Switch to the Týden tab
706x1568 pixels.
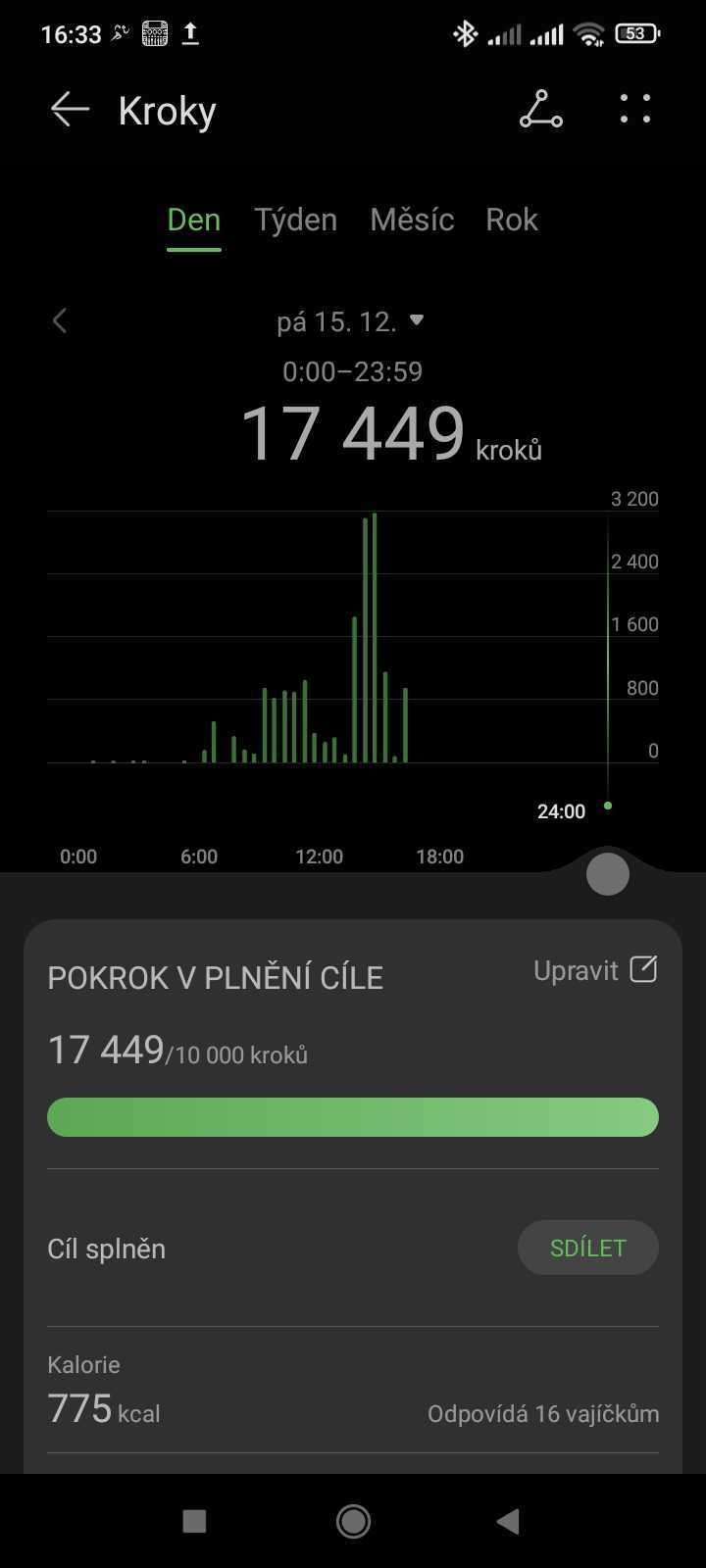[295, 220]
